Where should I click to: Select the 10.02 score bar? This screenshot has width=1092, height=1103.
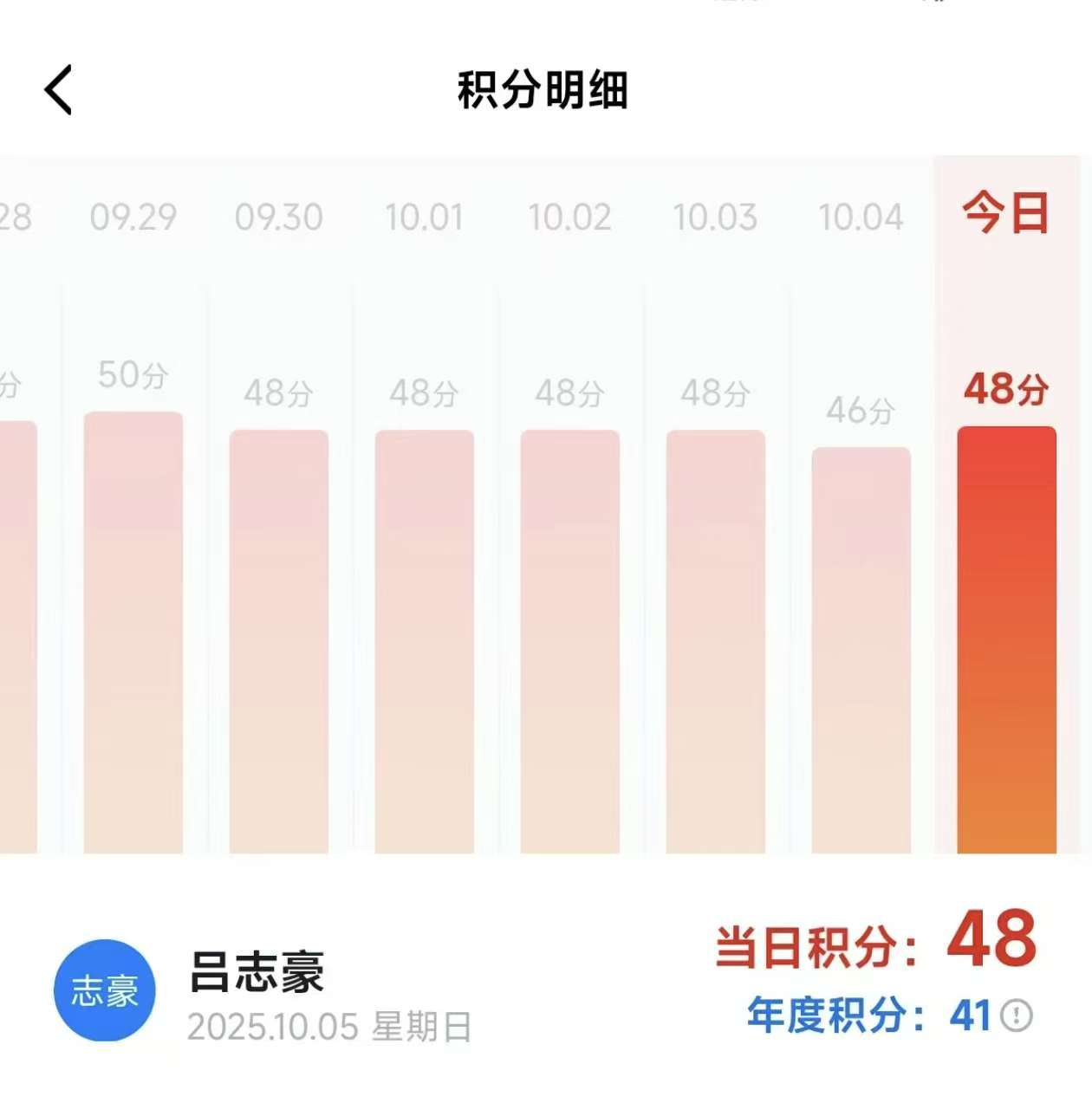point(570,641)
